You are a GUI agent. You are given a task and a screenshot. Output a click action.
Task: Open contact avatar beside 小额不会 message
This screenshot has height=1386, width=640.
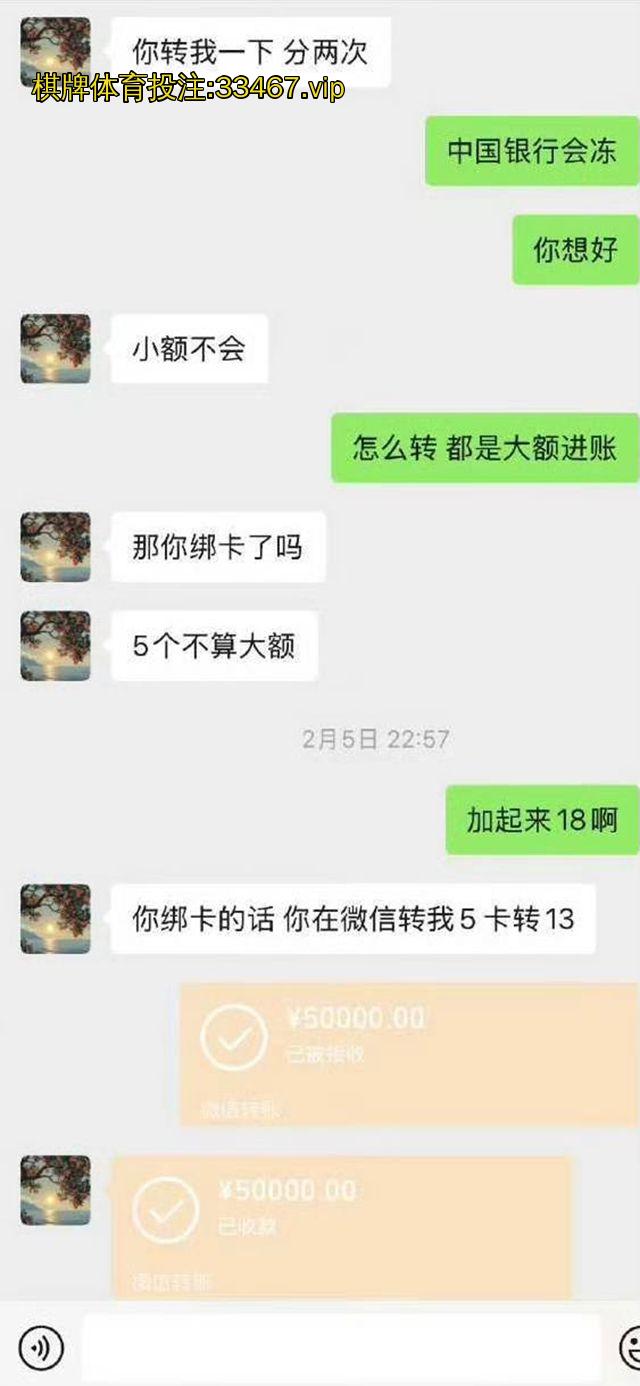click(x=56, y=349)
